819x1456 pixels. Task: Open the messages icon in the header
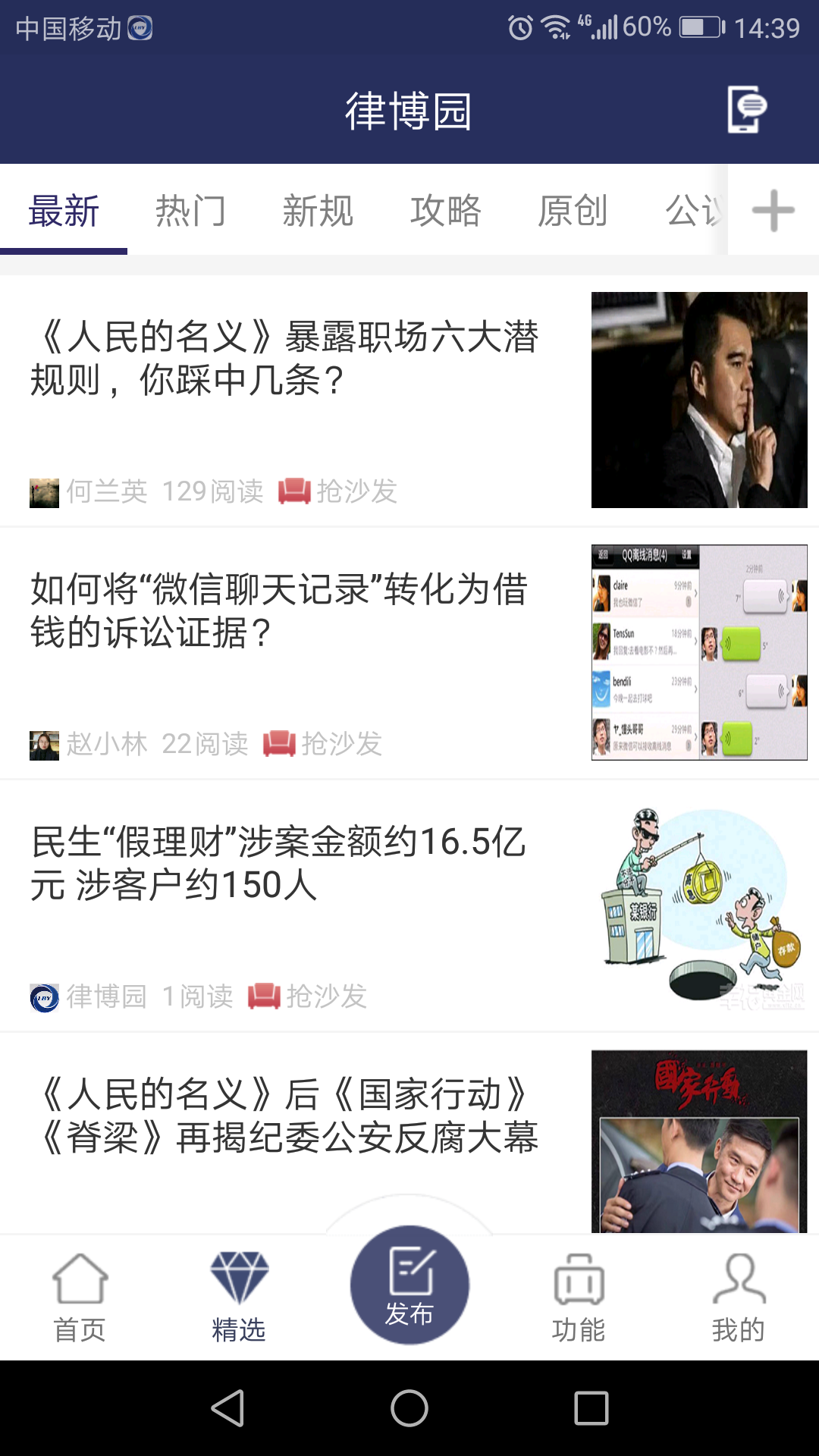pyautogui.click(x=747, y=110)
